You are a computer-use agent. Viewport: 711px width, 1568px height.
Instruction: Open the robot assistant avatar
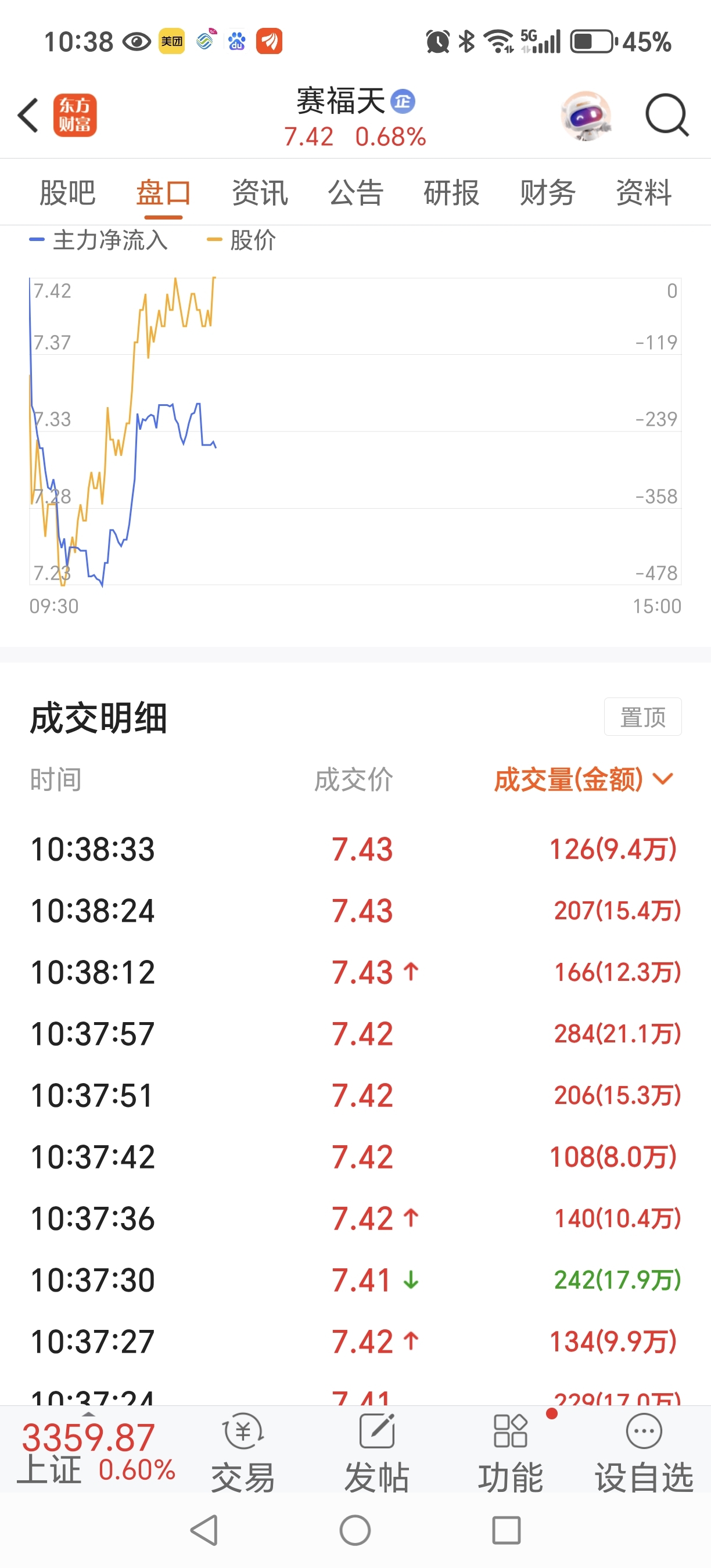pos(586,115)
